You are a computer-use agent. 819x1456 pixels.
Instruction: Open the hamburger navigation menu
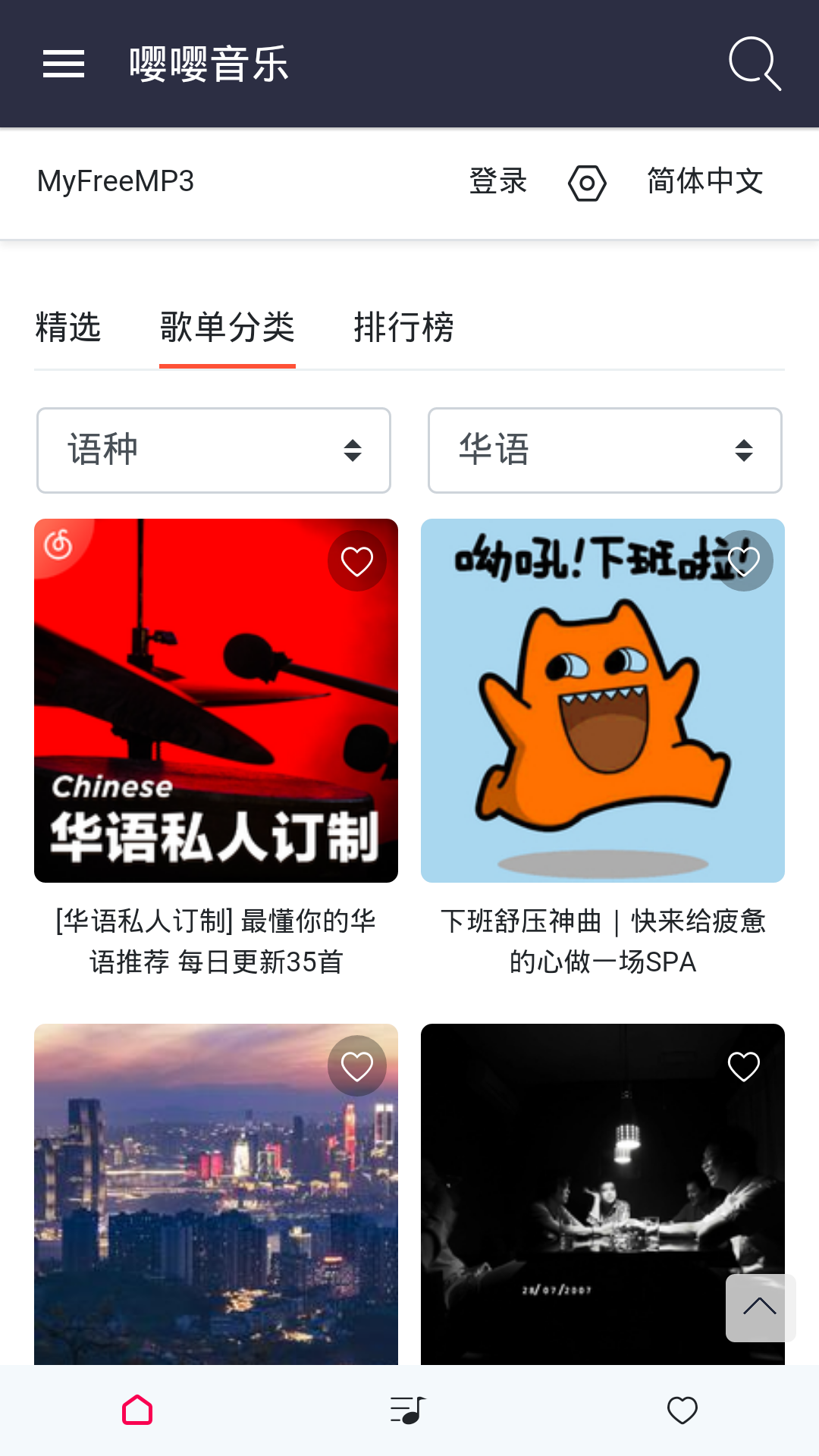(64, 64)
